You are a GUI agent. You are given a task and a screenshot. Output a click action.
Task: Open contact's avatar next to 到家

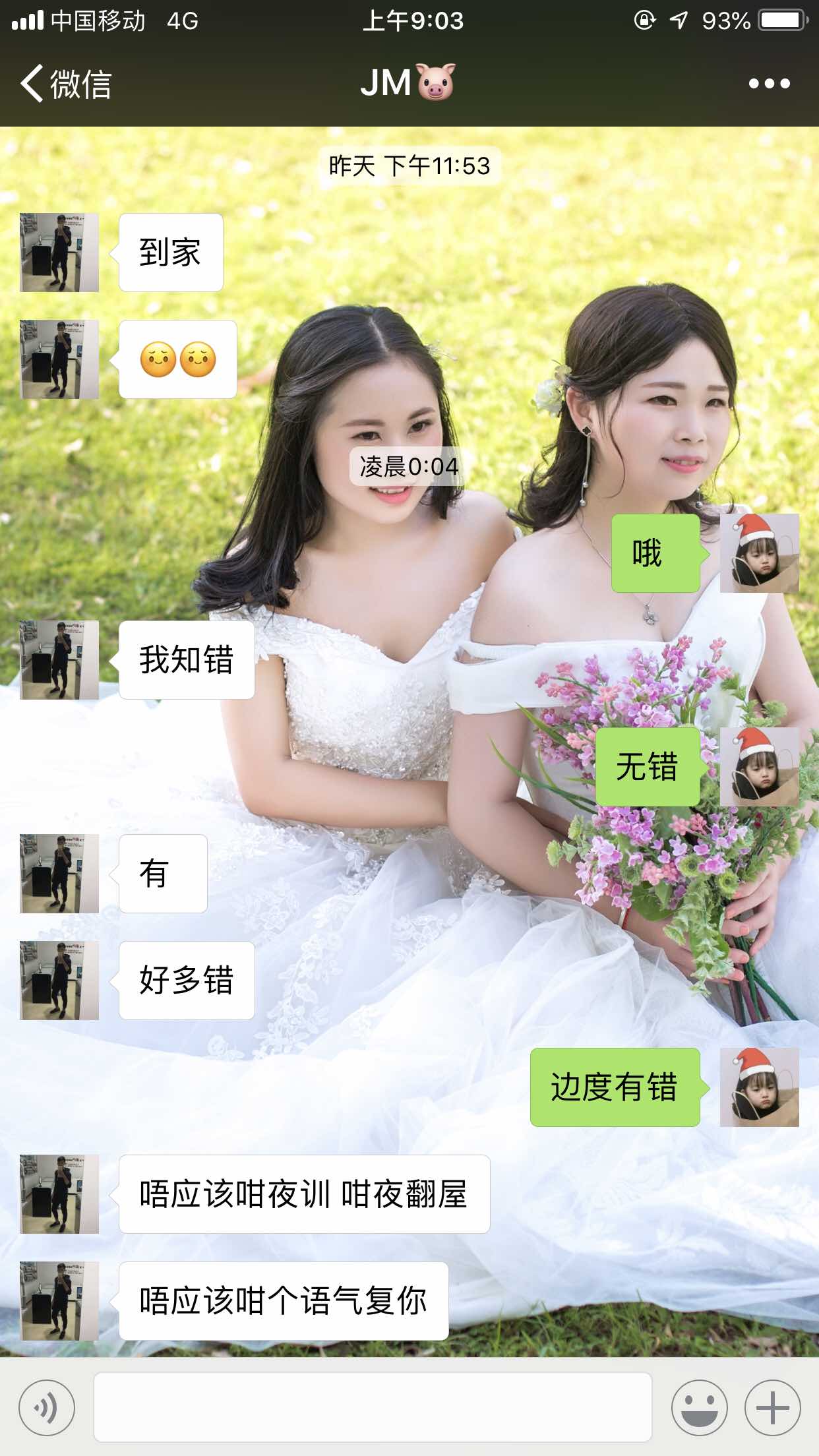pos(59,253)
